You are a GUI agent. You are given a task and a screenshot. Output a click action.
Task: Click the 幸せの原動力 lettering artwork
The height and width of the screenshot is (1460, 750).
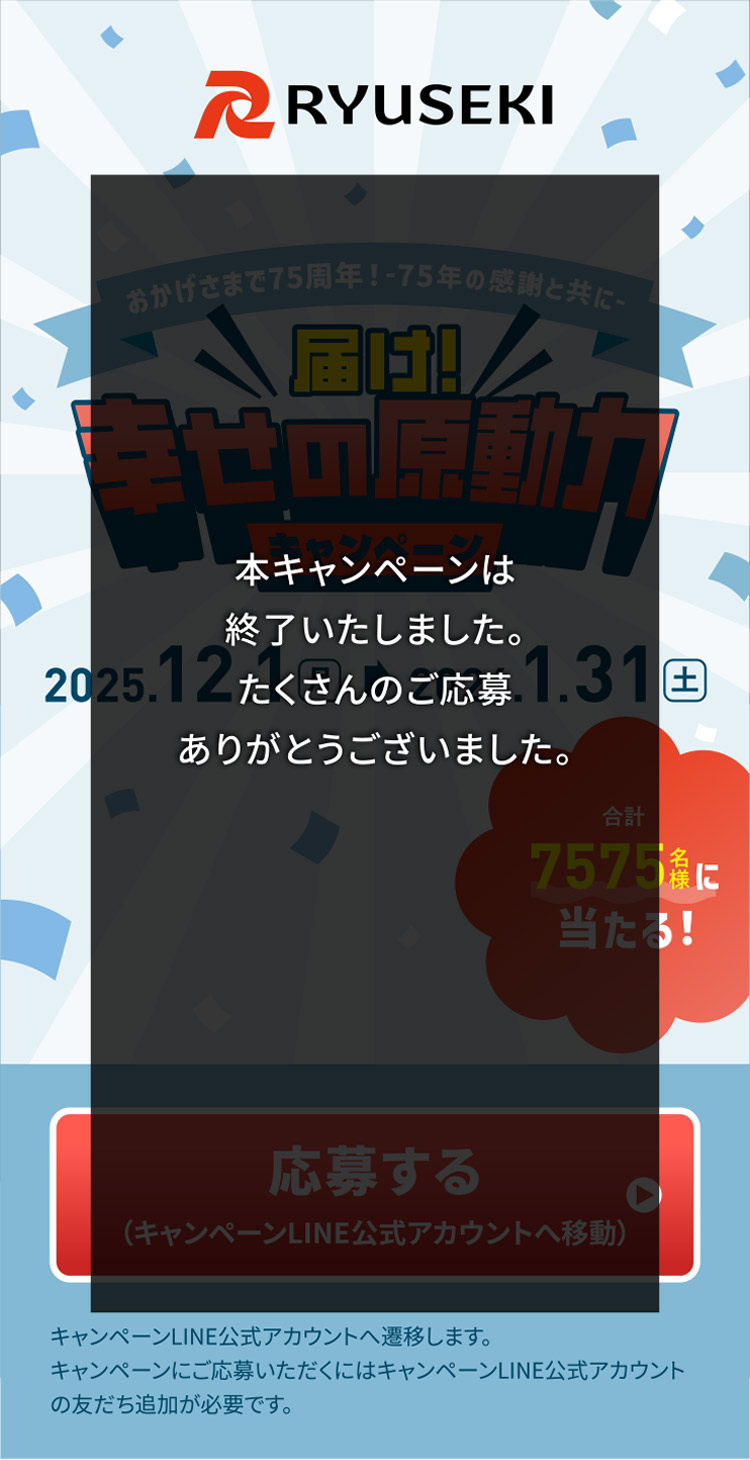375,455
